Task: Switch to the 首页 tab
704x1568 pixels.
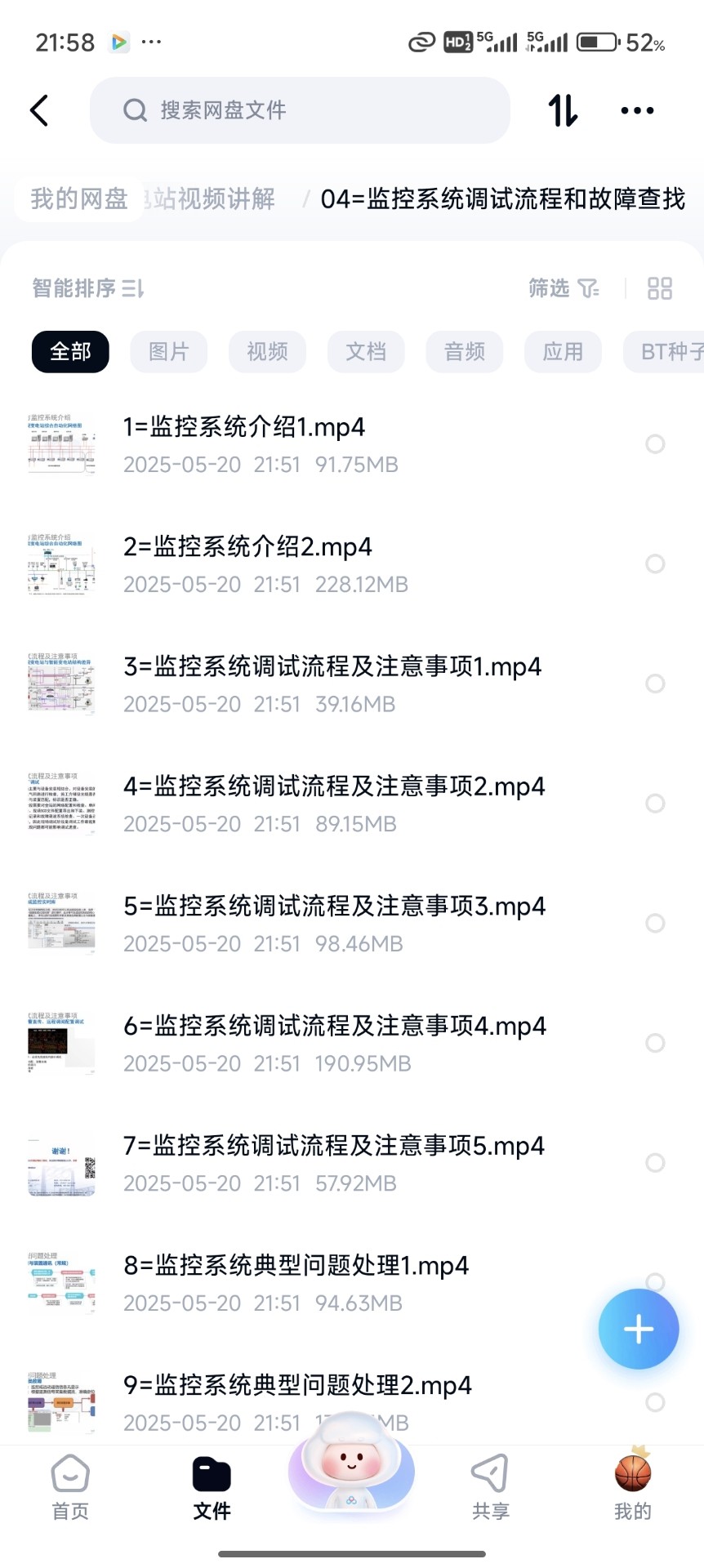Action: tap(70, 1488)
